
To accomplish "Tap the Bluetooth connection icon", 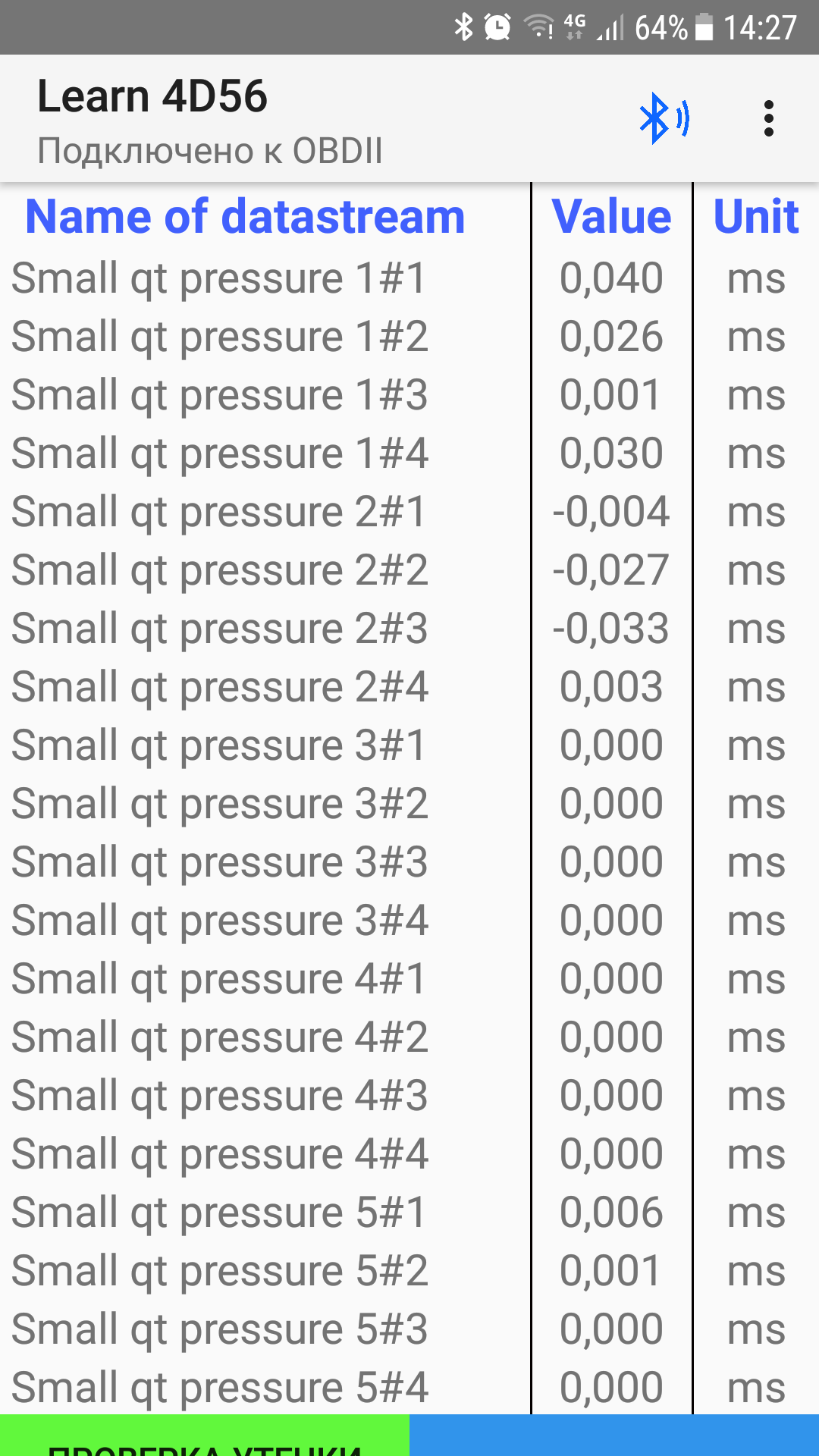I will 664,118.
